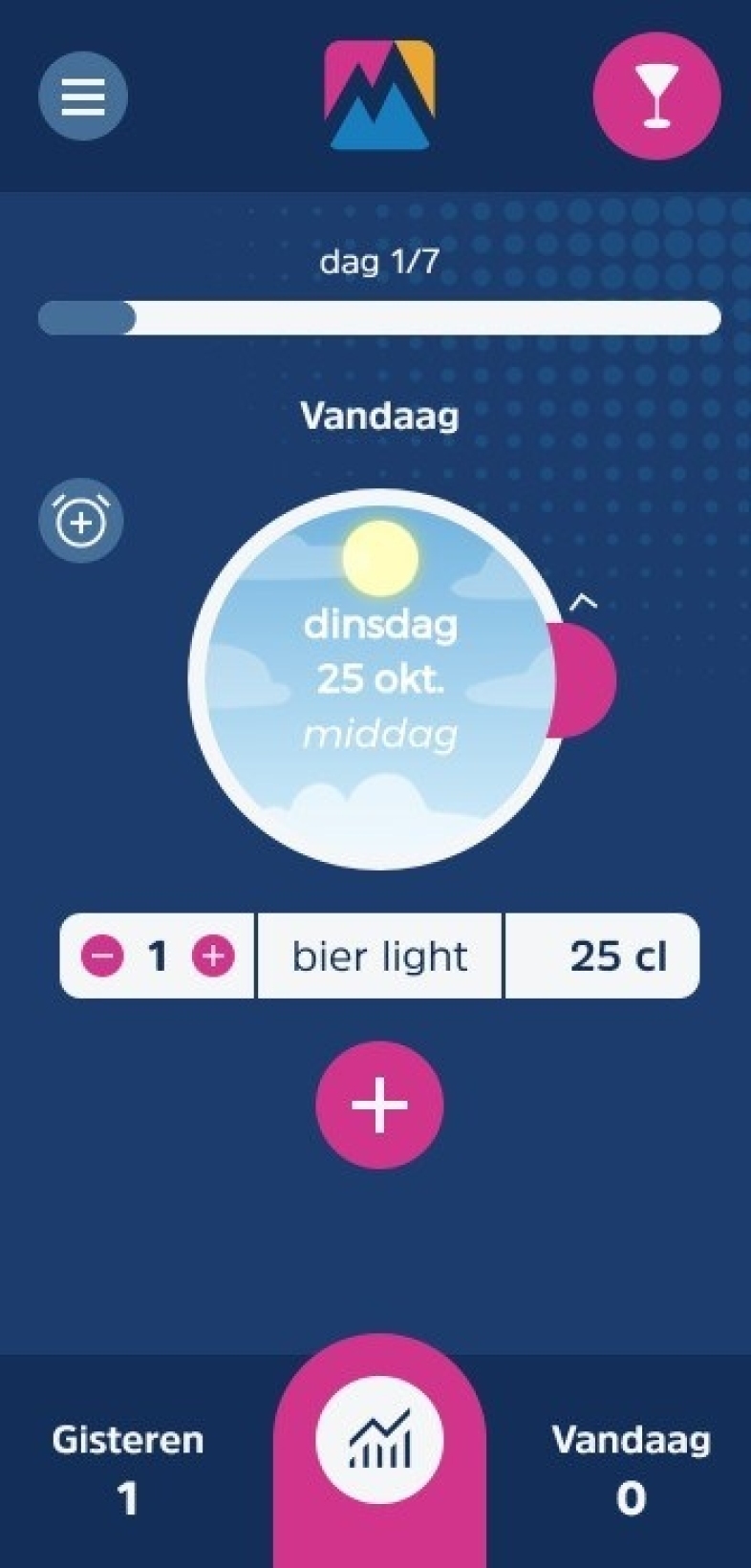Screen dimensions: 751x1568
Task: Open the alarm reminder icon
Action: (x=81, y=520)
